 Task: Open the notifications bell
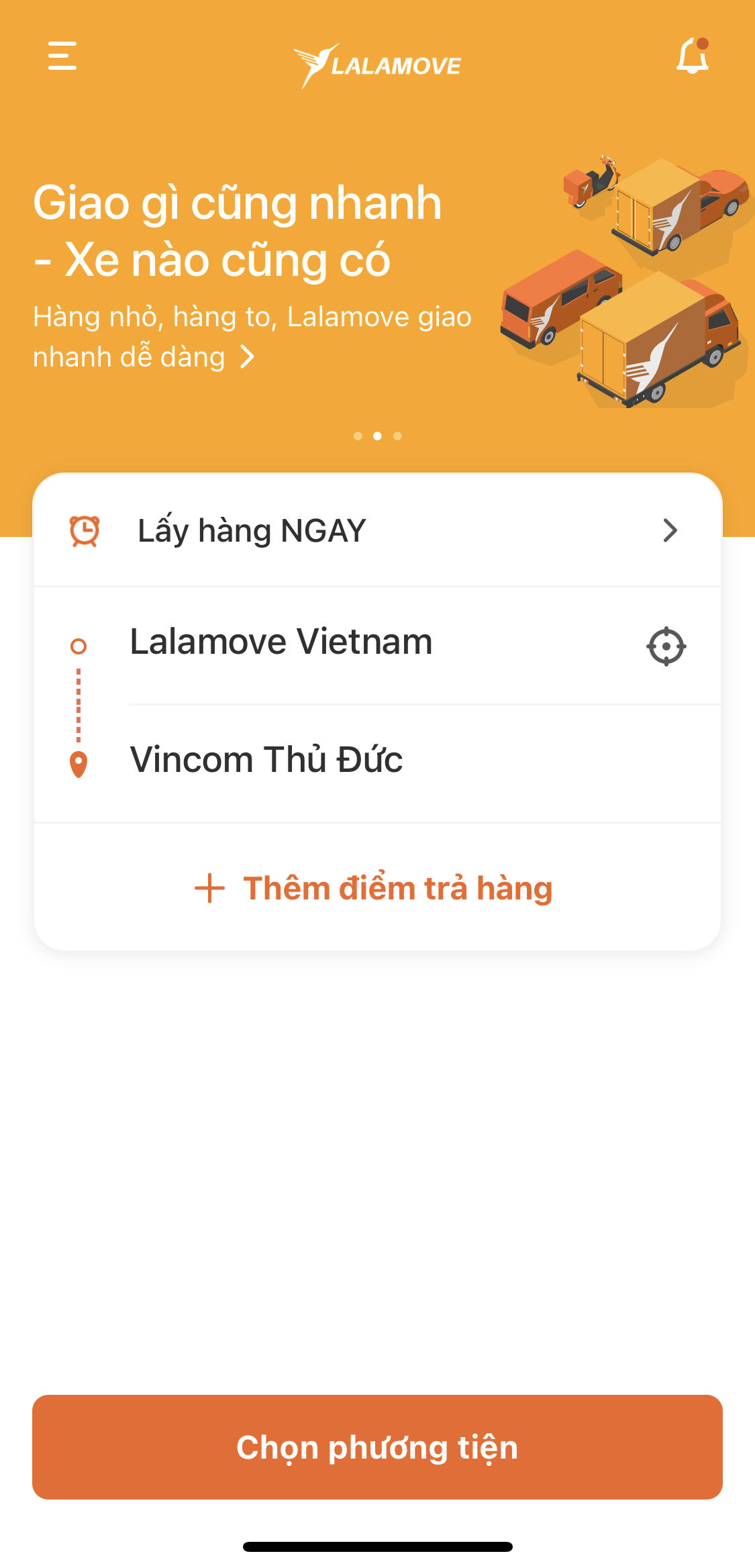coord(693,56)
